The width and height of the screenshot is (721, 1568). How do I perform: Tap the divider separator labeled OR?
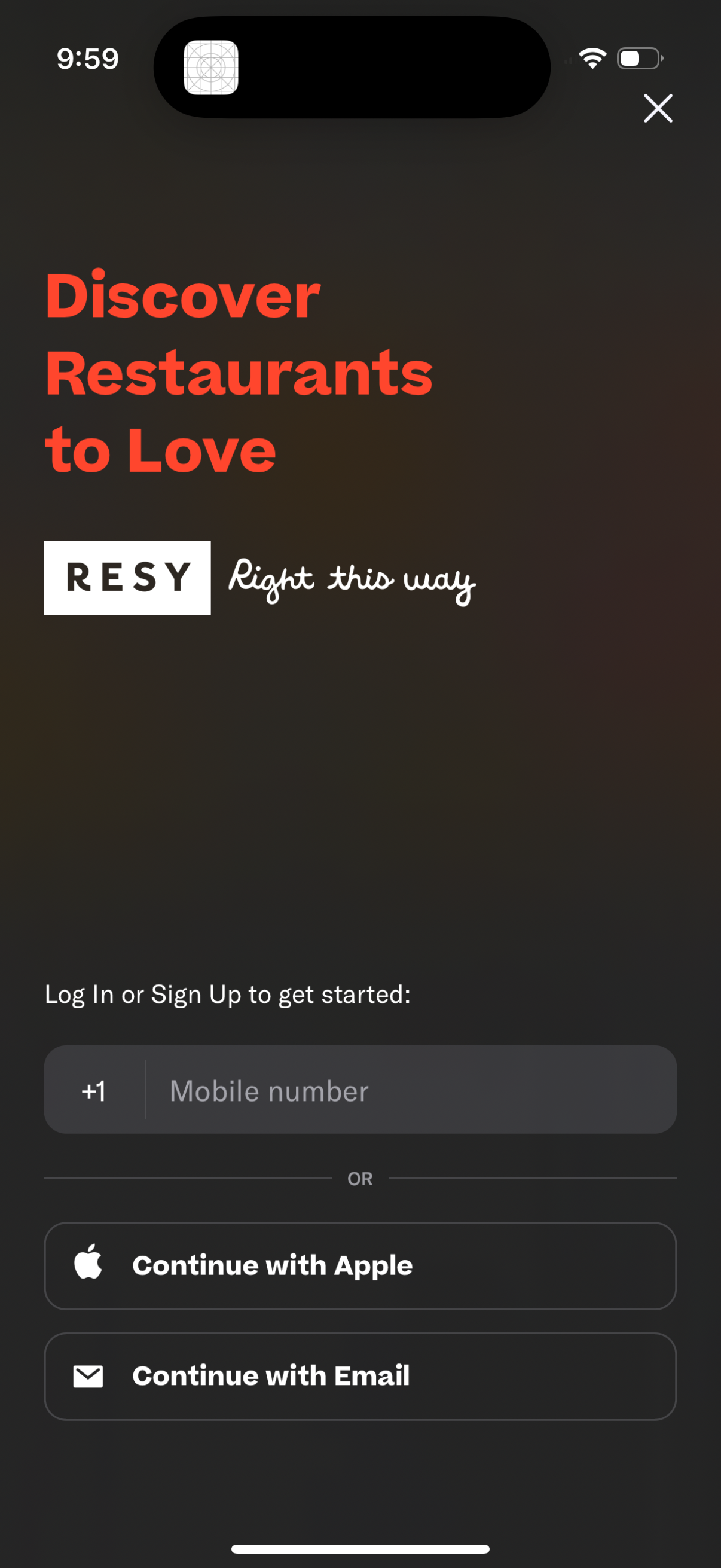click(360, 1177)
